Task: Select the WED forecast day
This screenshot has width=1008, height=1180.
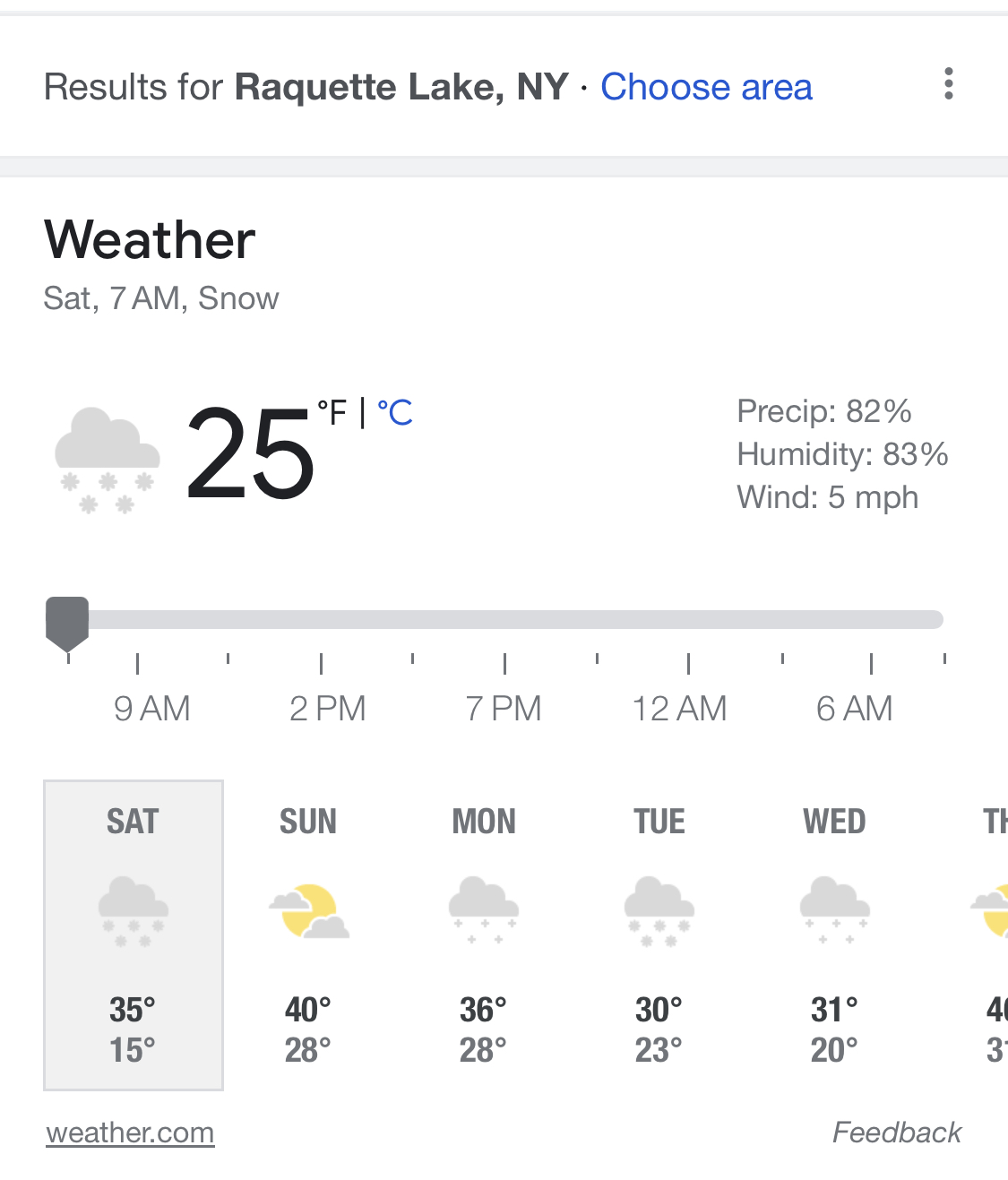Action: [x=834, y=935]
